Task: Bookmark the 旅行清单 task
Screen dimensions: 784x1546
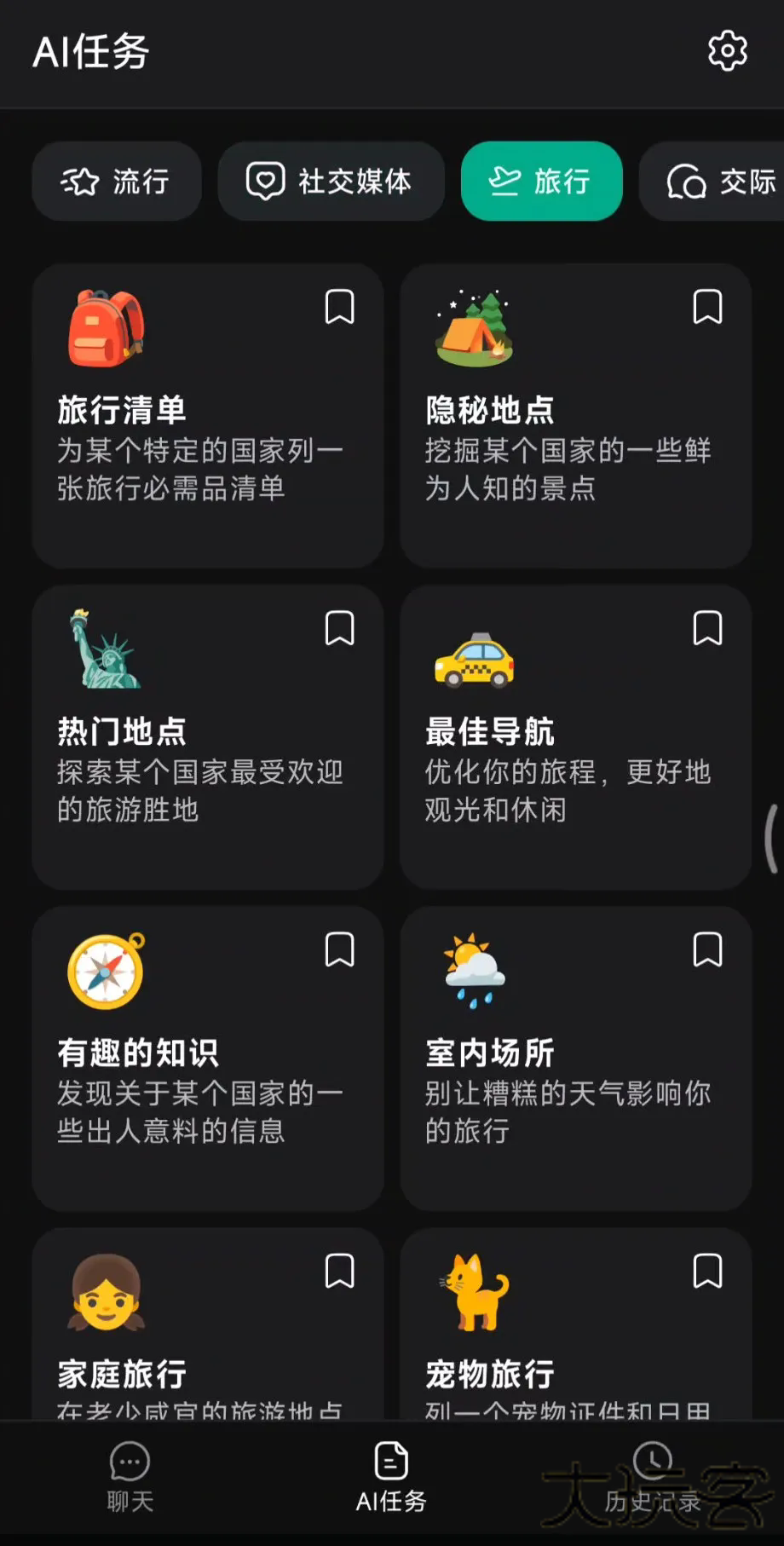Action: coord(339,307)
